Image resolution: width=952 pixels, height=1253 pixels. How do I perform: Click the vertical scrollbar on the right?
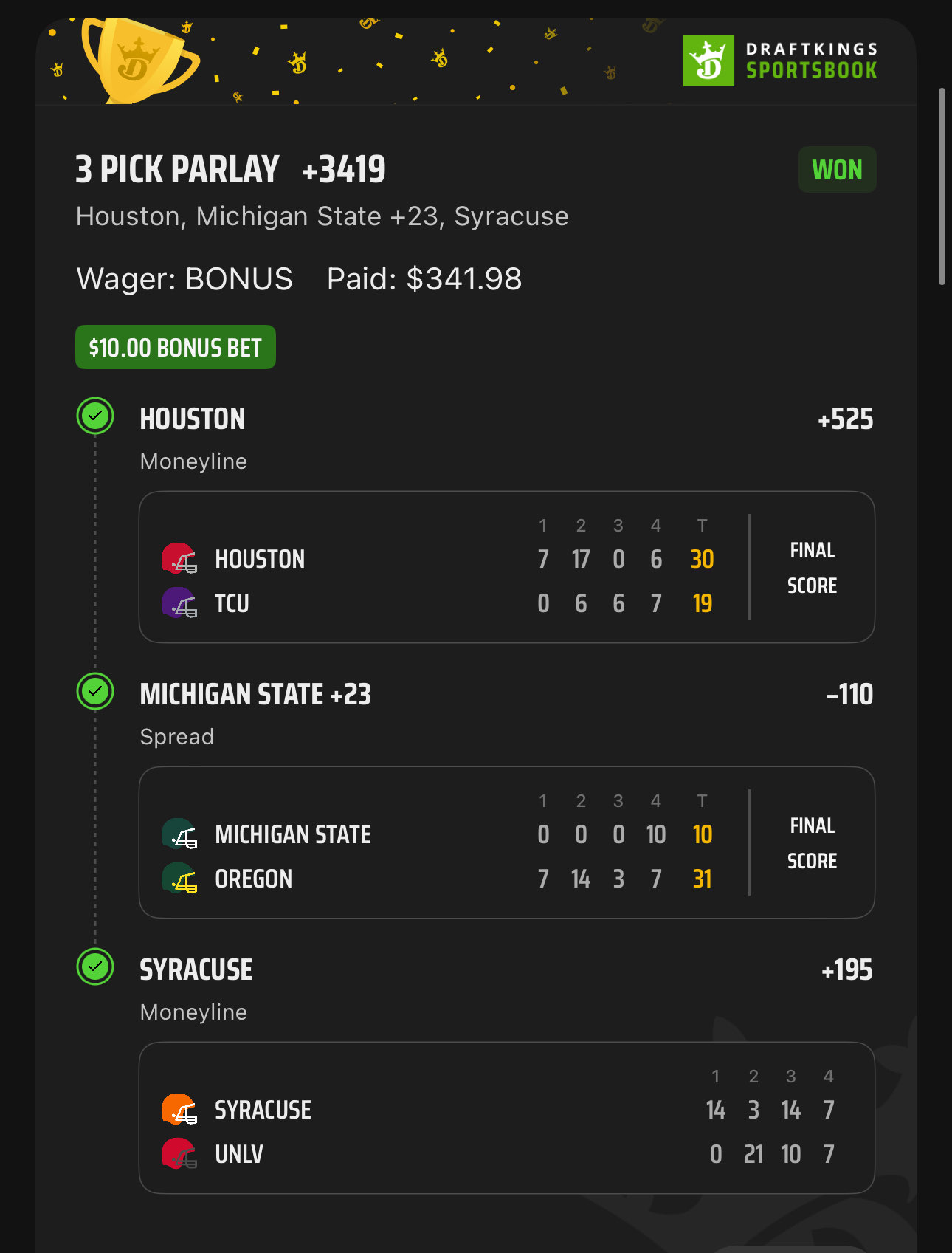point(942,186)
